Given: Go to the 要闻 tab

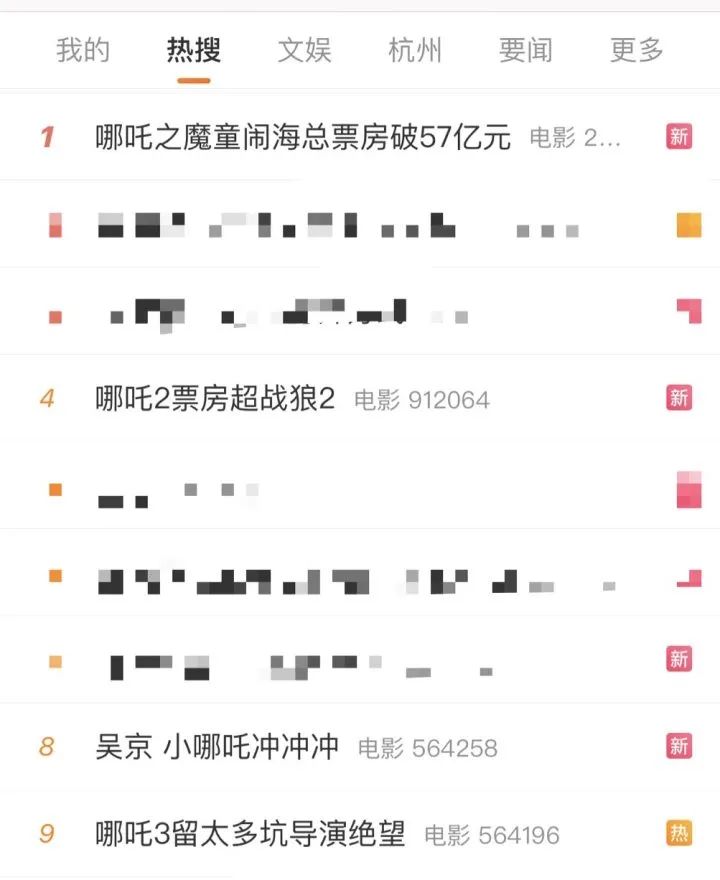Looking at the screenshot, I should 526,50.
